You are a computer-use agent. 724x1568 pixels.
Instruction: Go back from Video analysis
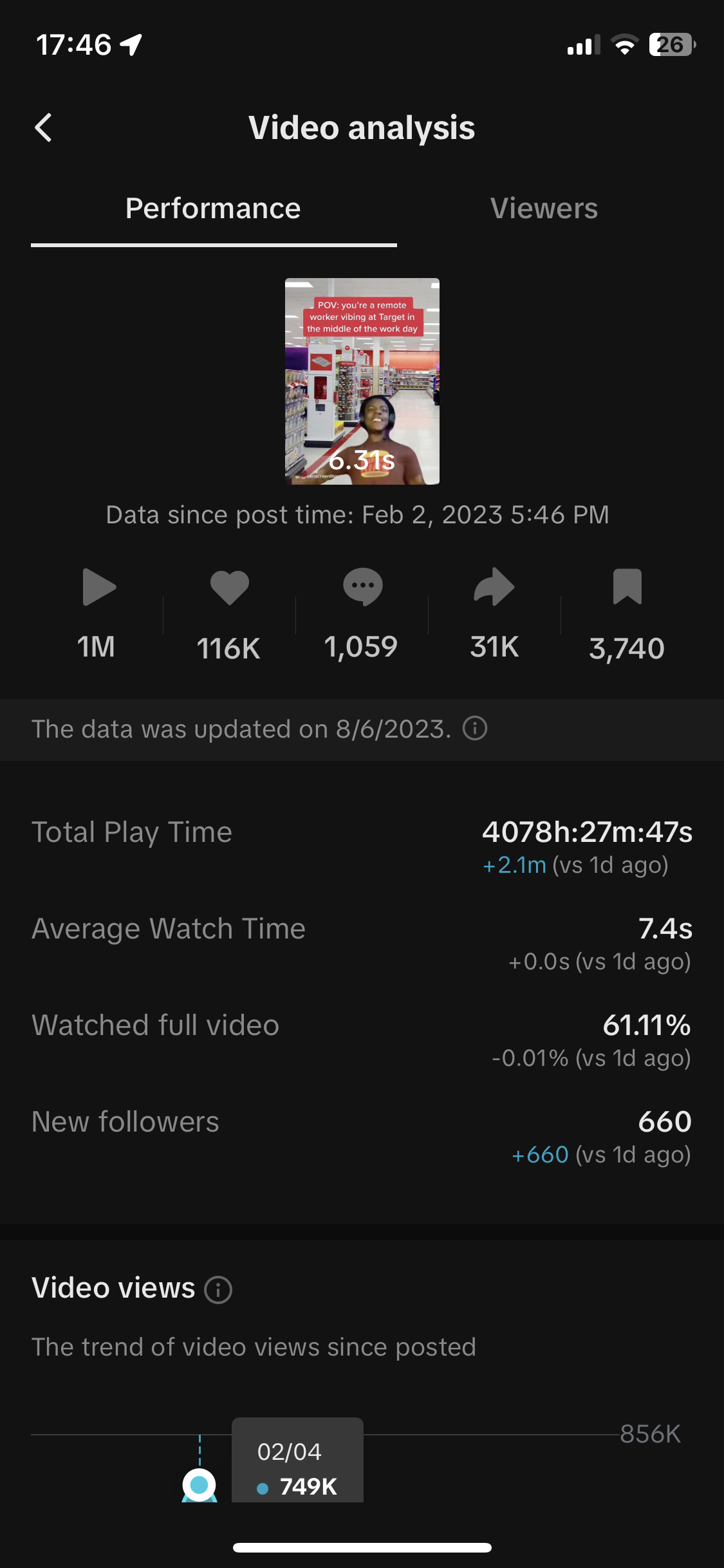43,127
